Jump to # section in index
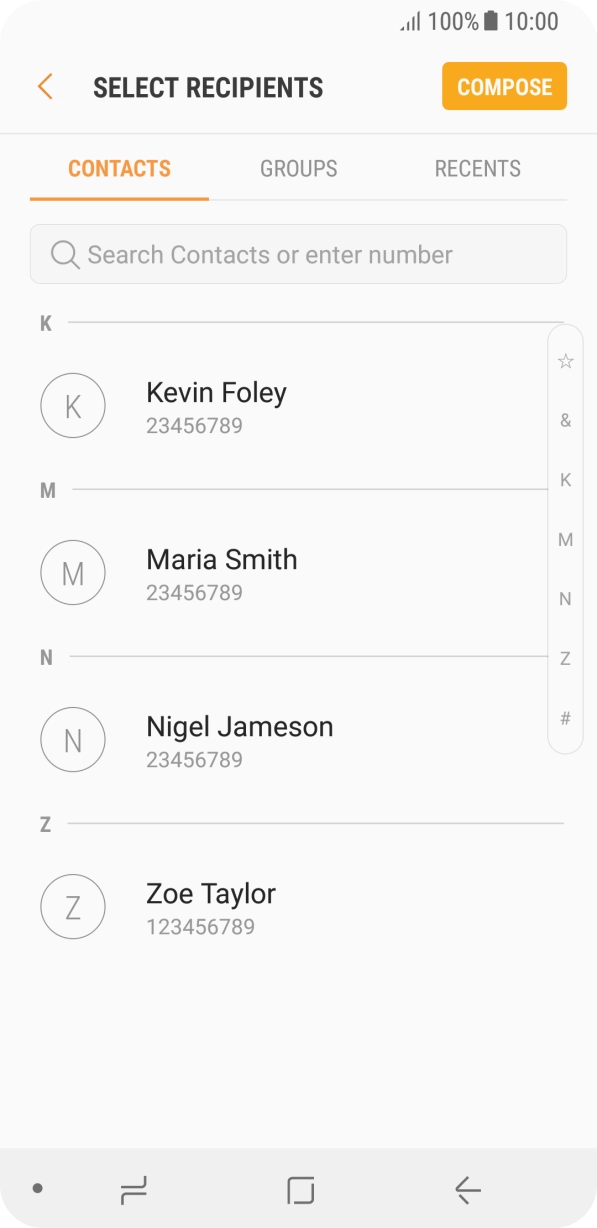The image size is (597, 1228). 566,718
